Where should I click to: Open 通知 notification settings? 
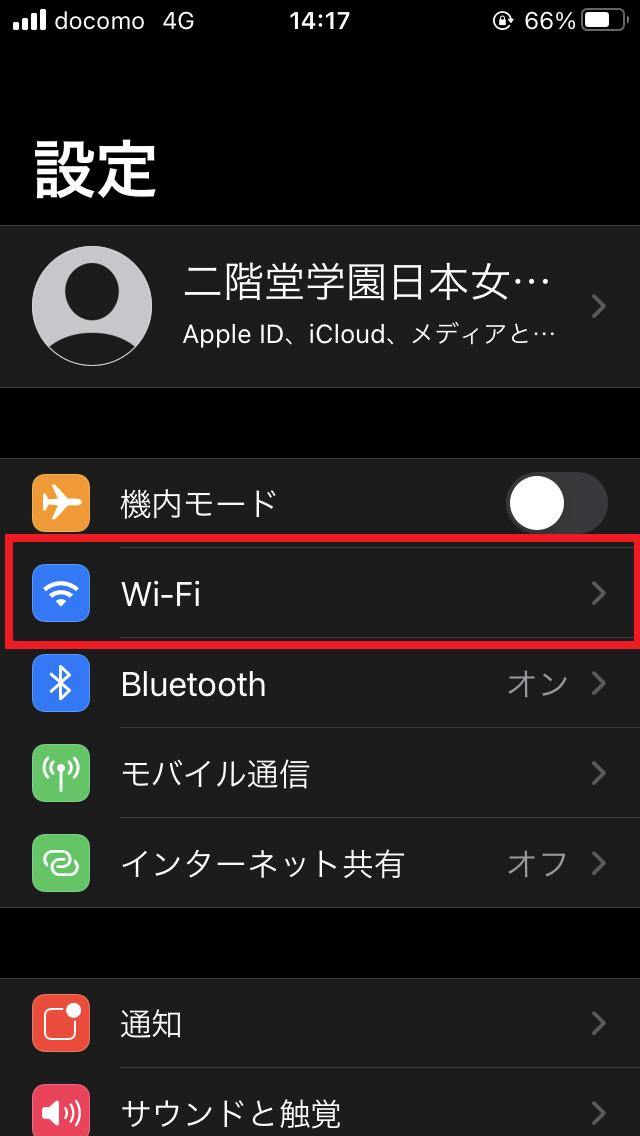[320, 1023]
